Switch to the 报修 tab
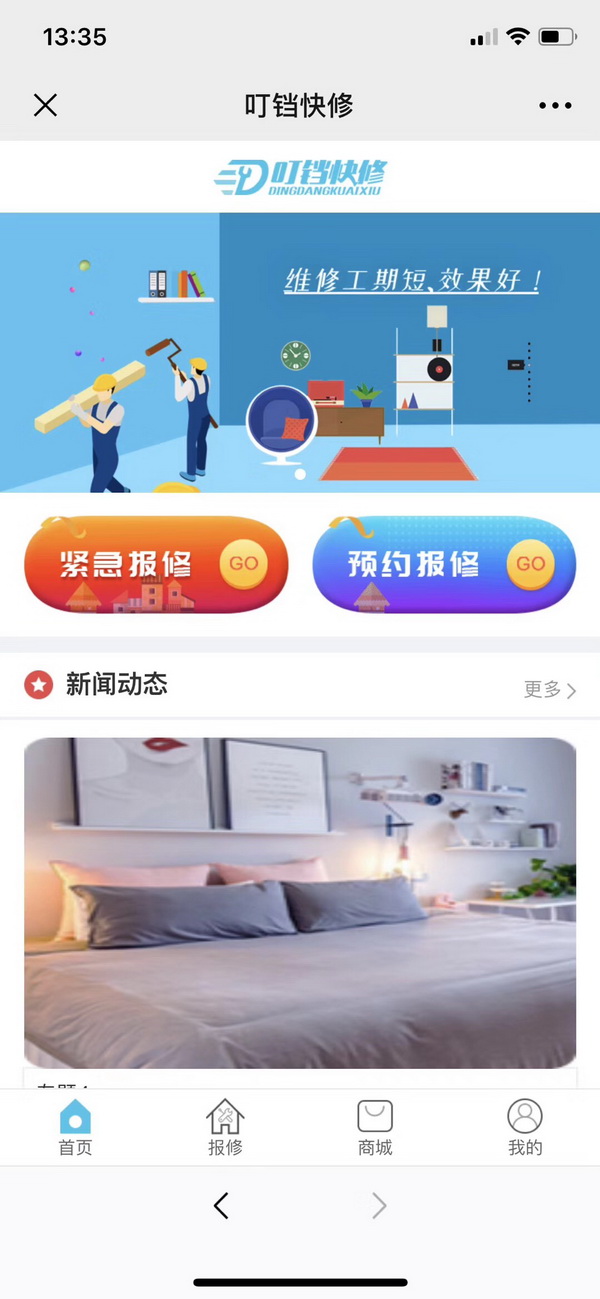 [x=225, y=1128]
